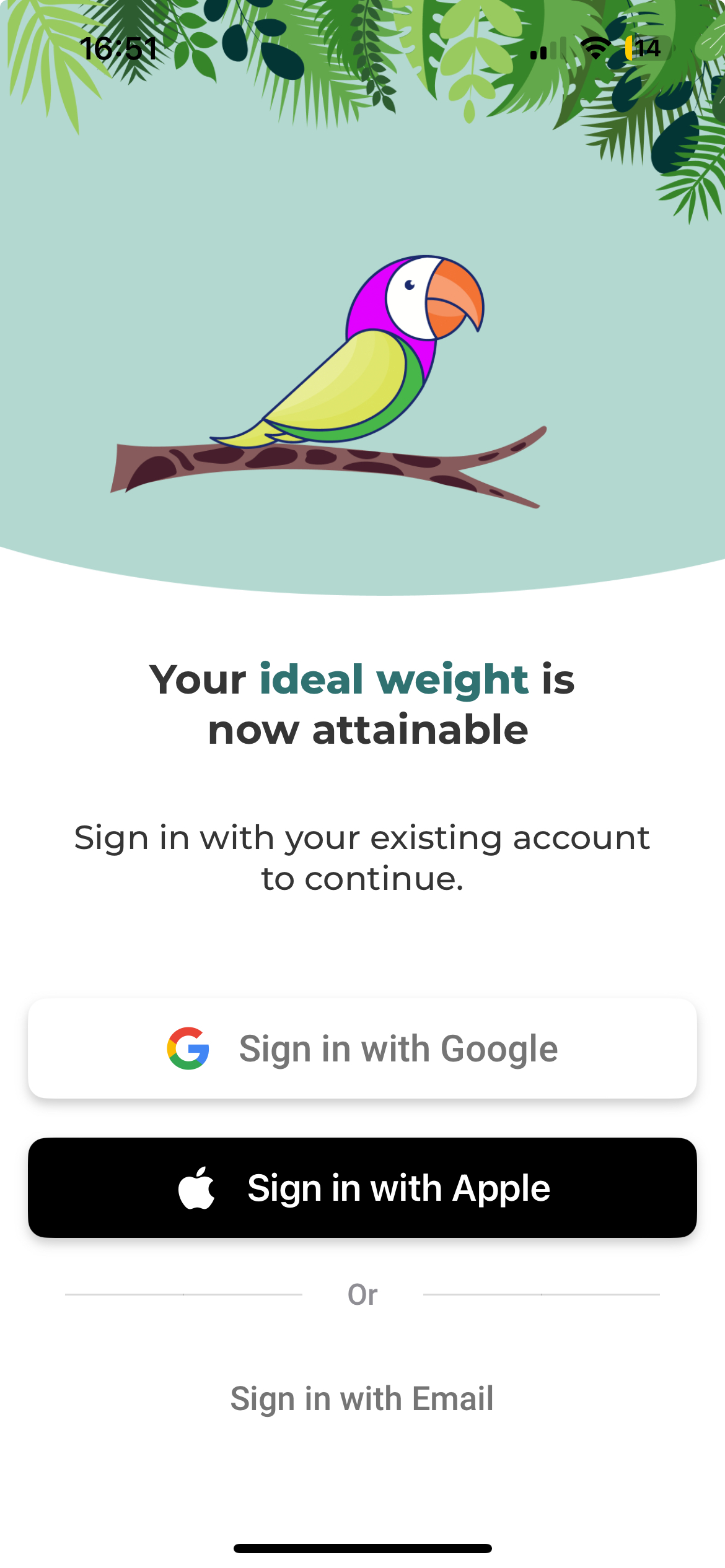Image resolution: width=725 pixels, height=1568 pixels.
Task: Select Sign in with Email
Action: 362,1399
